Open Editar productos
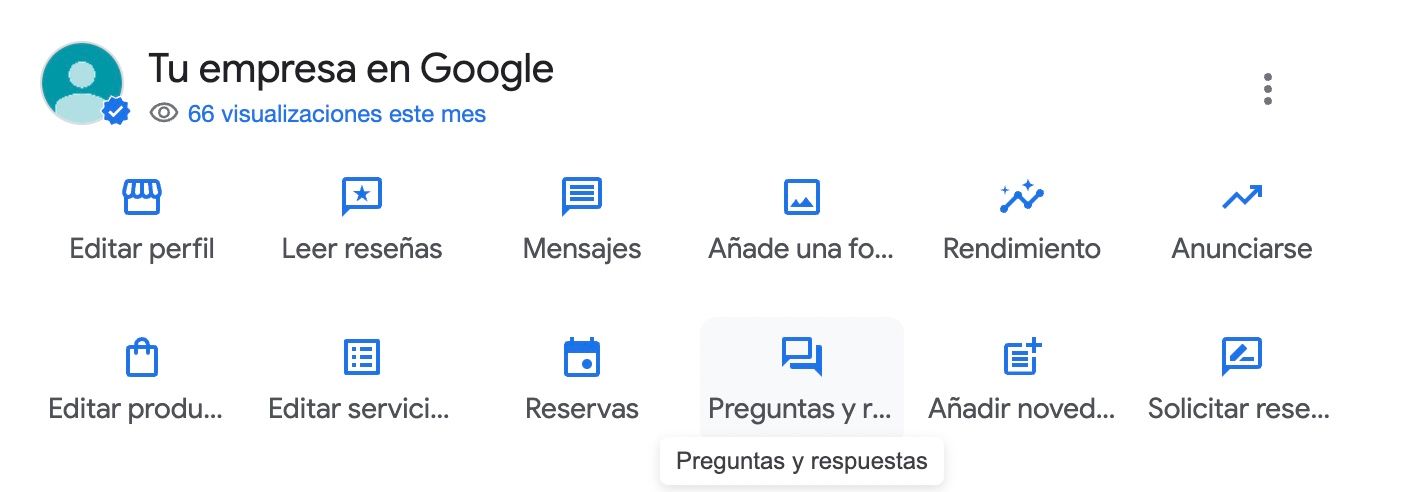This screenshot has width=1406, height=492. click(x=142, y=378)
